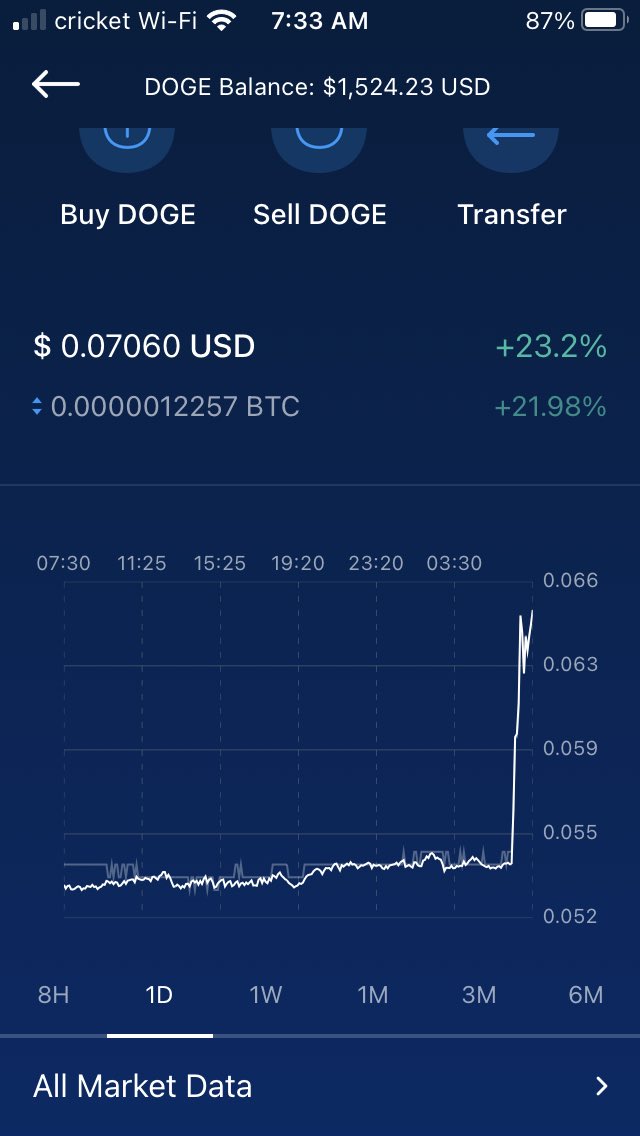Show the 1M price chart

373,995
